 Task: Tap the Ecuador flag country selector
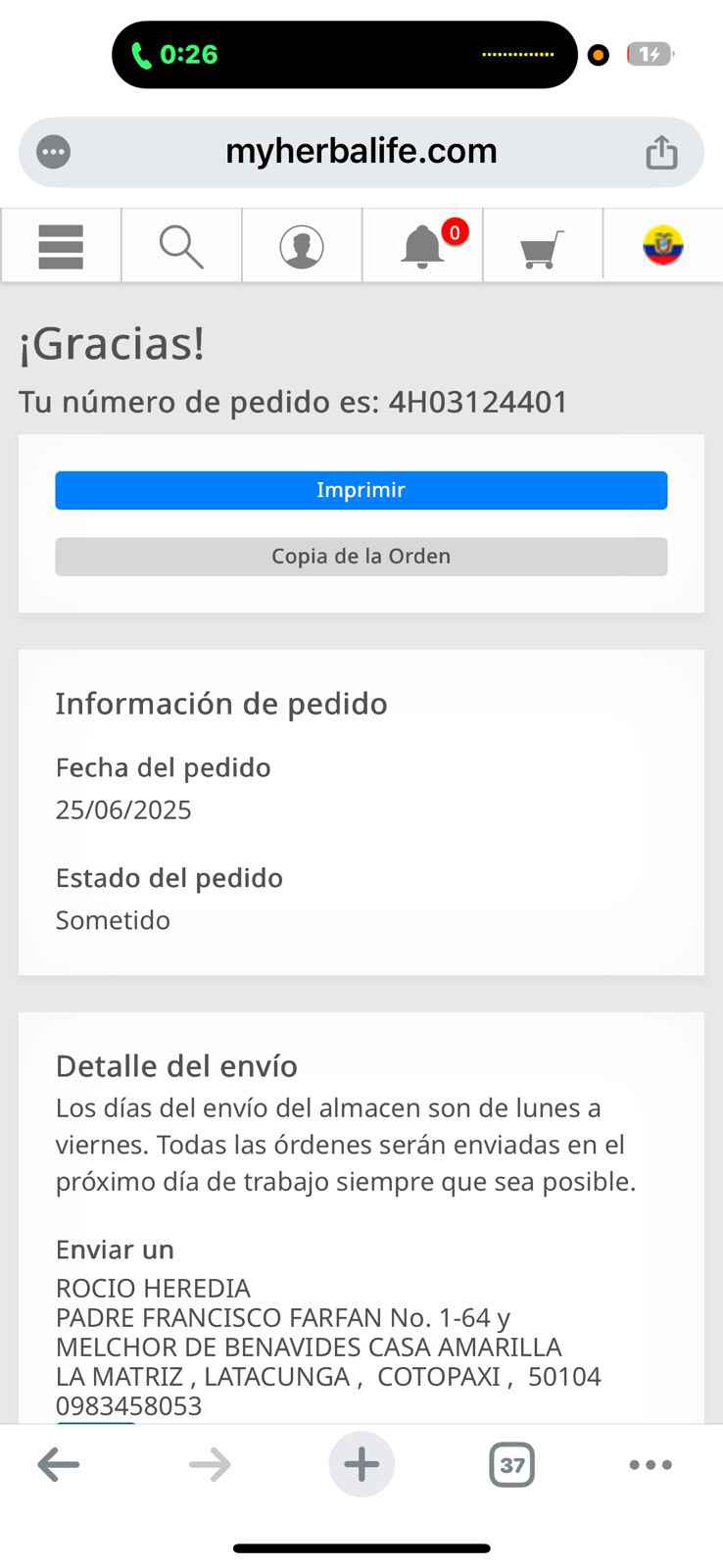click(x=663, y=246)
